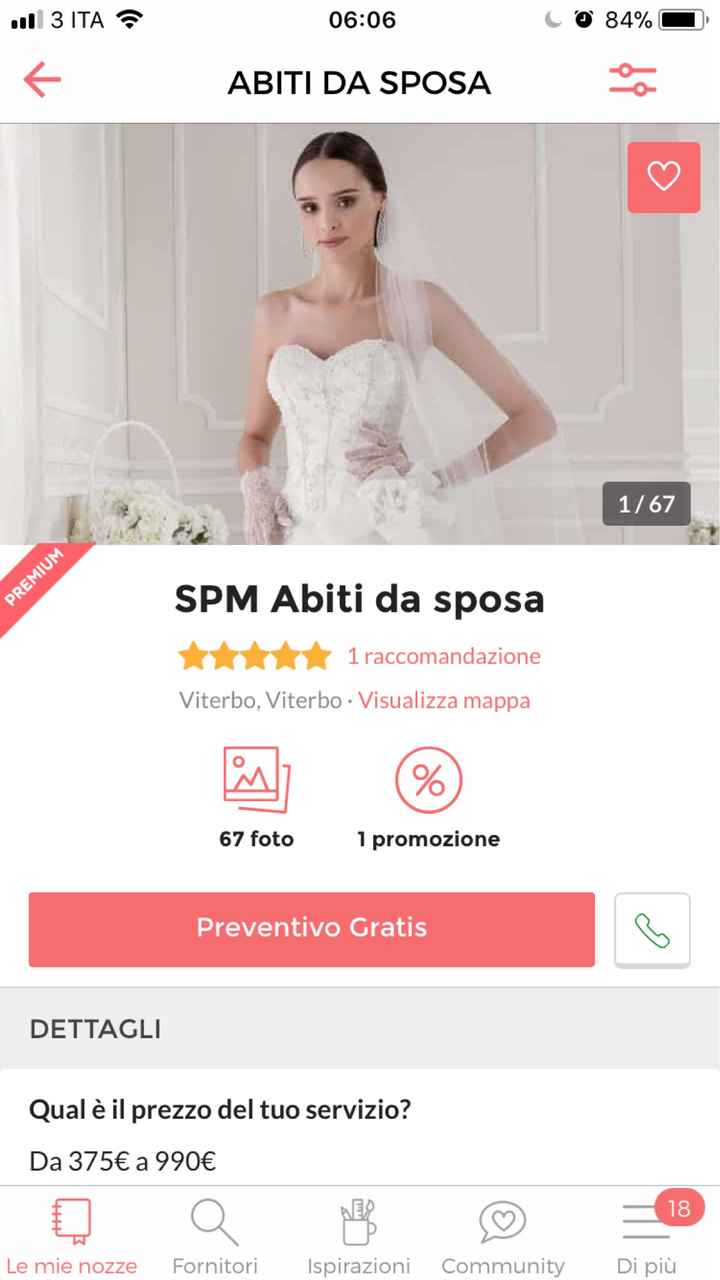Image resolution: width=720 pixels, height=1280 pixels.
Task: Tap the 1/67 counter to browse photos
Action: [646, 504]
